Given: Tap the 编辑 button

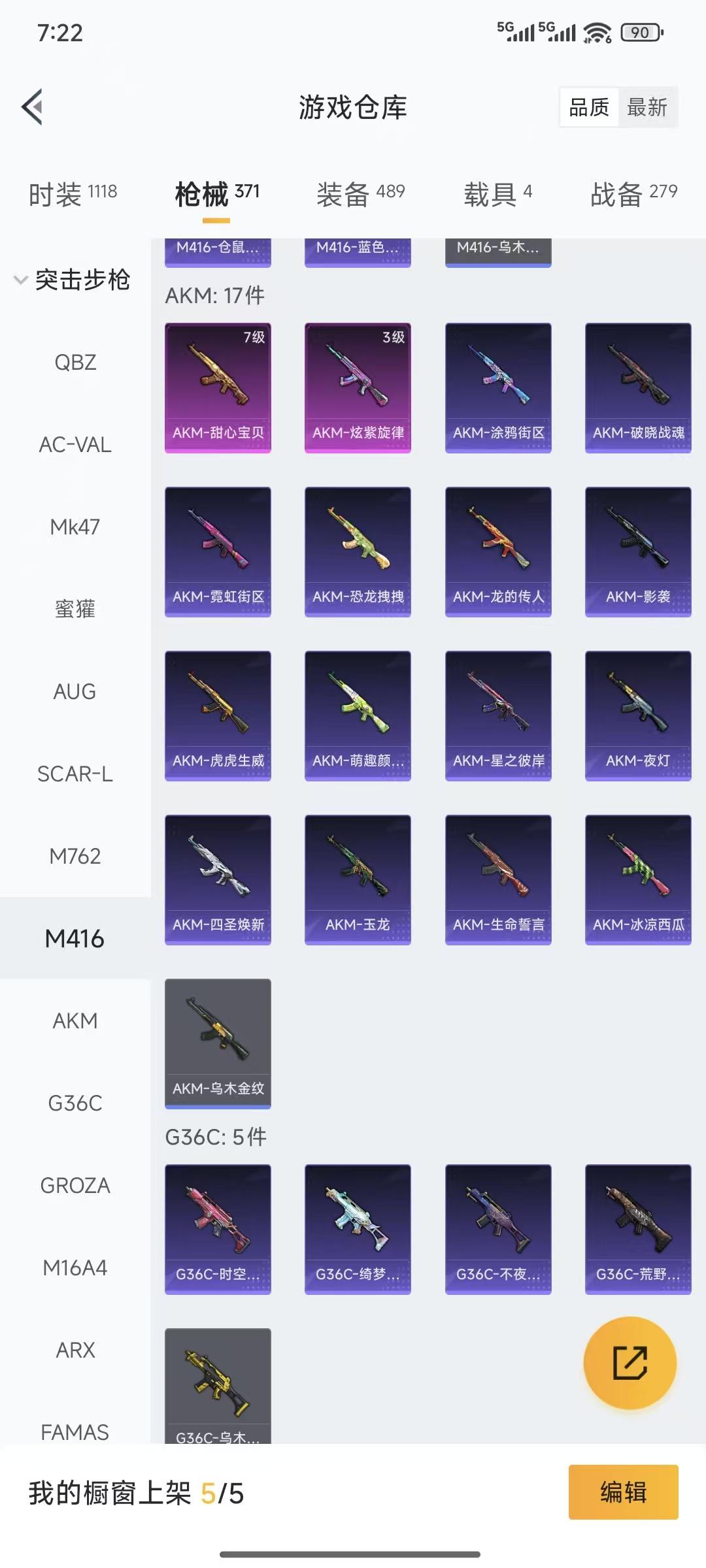Looking at the screenshot, I should pyautogui.click(x=623, y=1492).
